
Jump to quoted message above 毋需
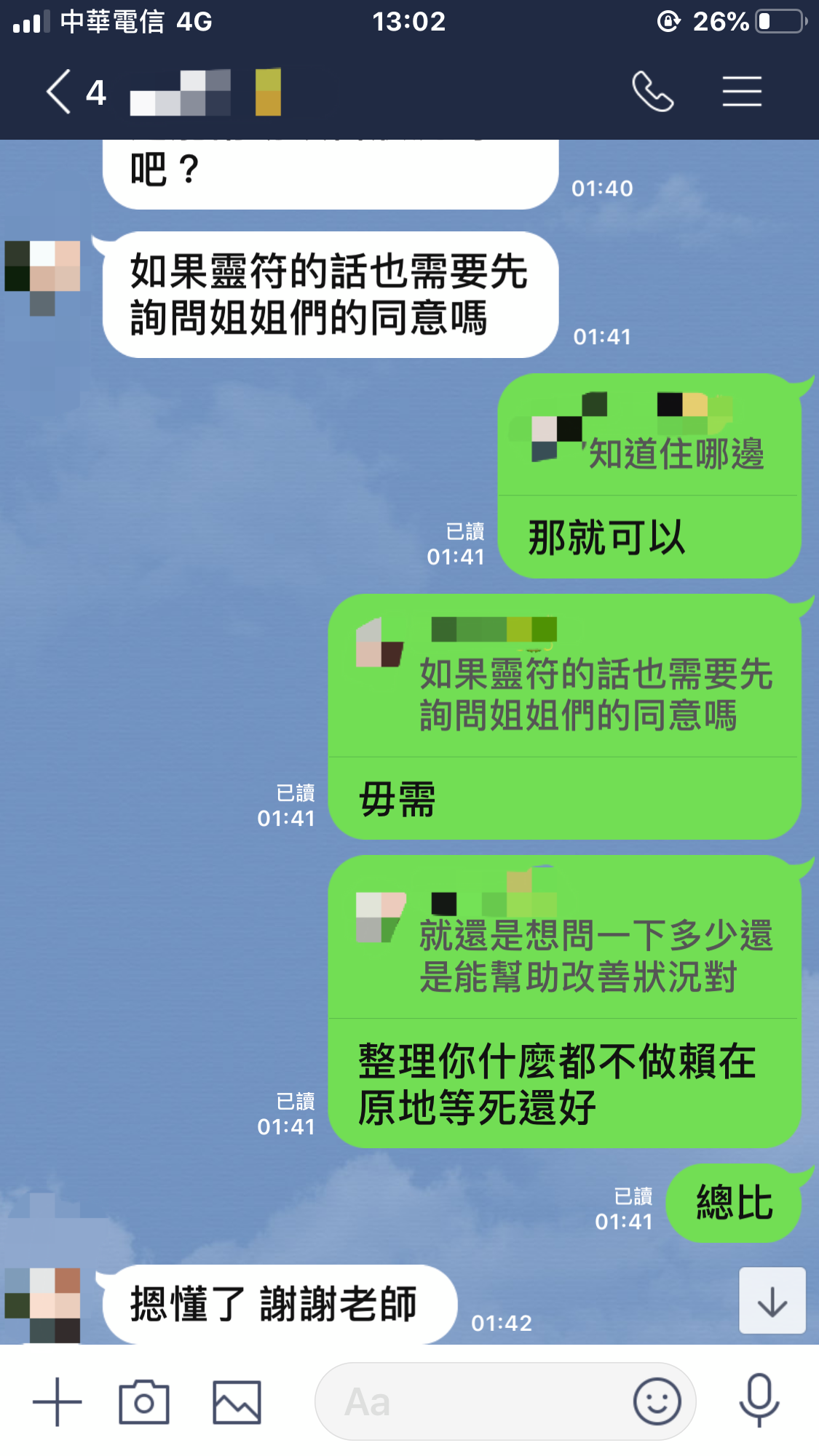pos(564,677)
